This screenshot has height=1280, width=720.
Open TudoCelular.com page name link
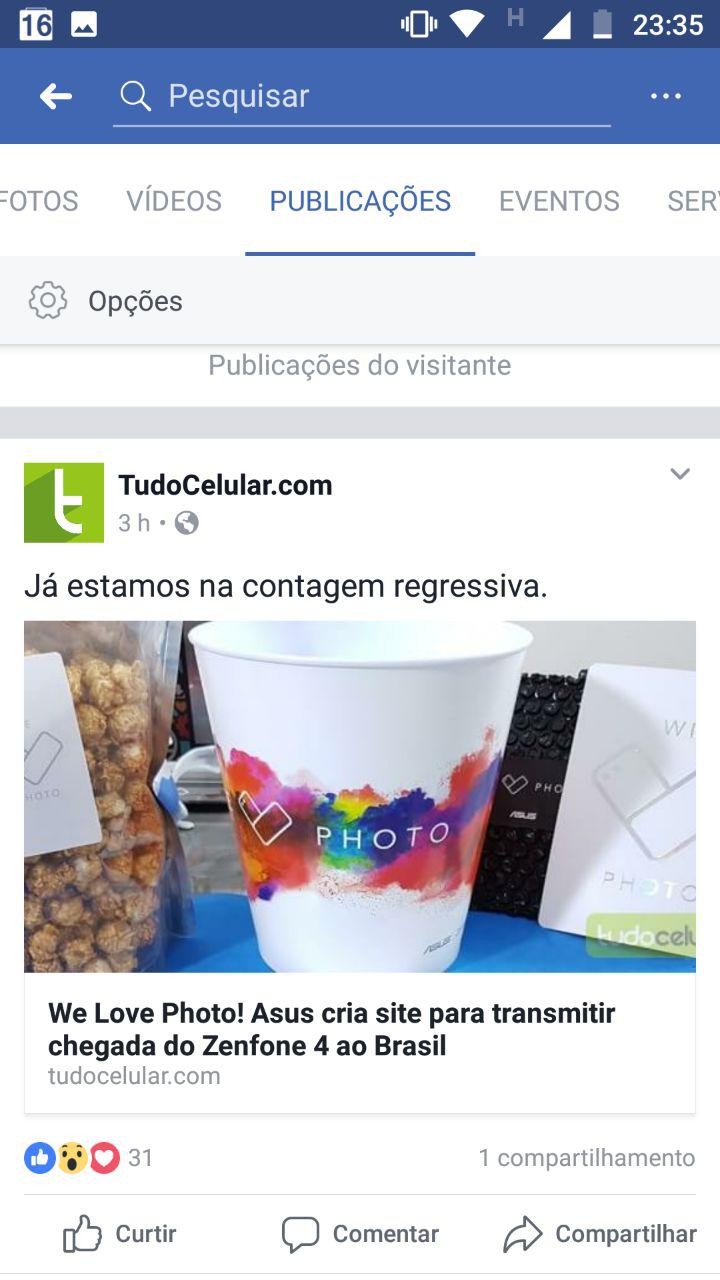[x=225, y=485]
